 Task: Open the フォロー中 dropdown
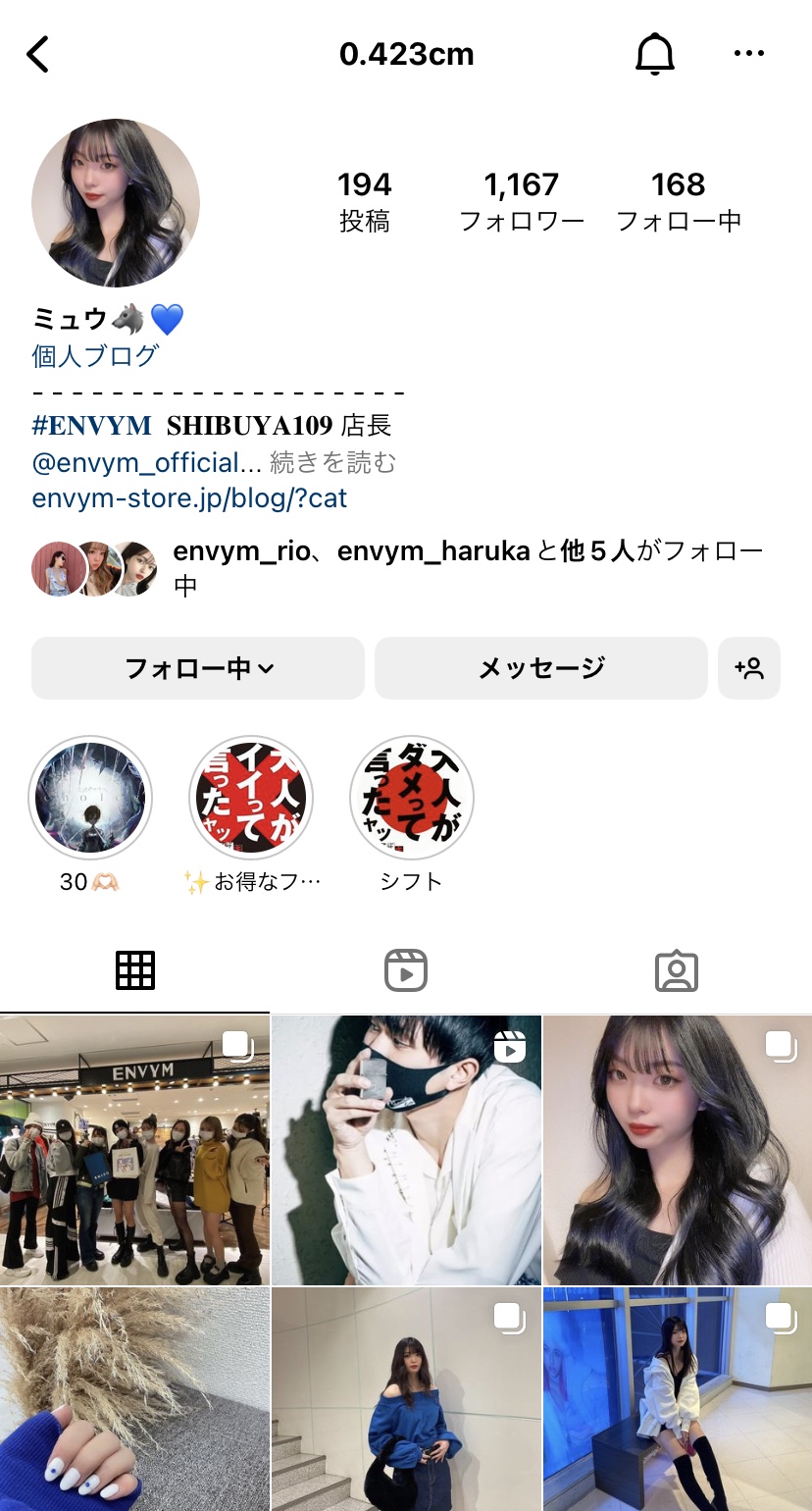(197, 668)
